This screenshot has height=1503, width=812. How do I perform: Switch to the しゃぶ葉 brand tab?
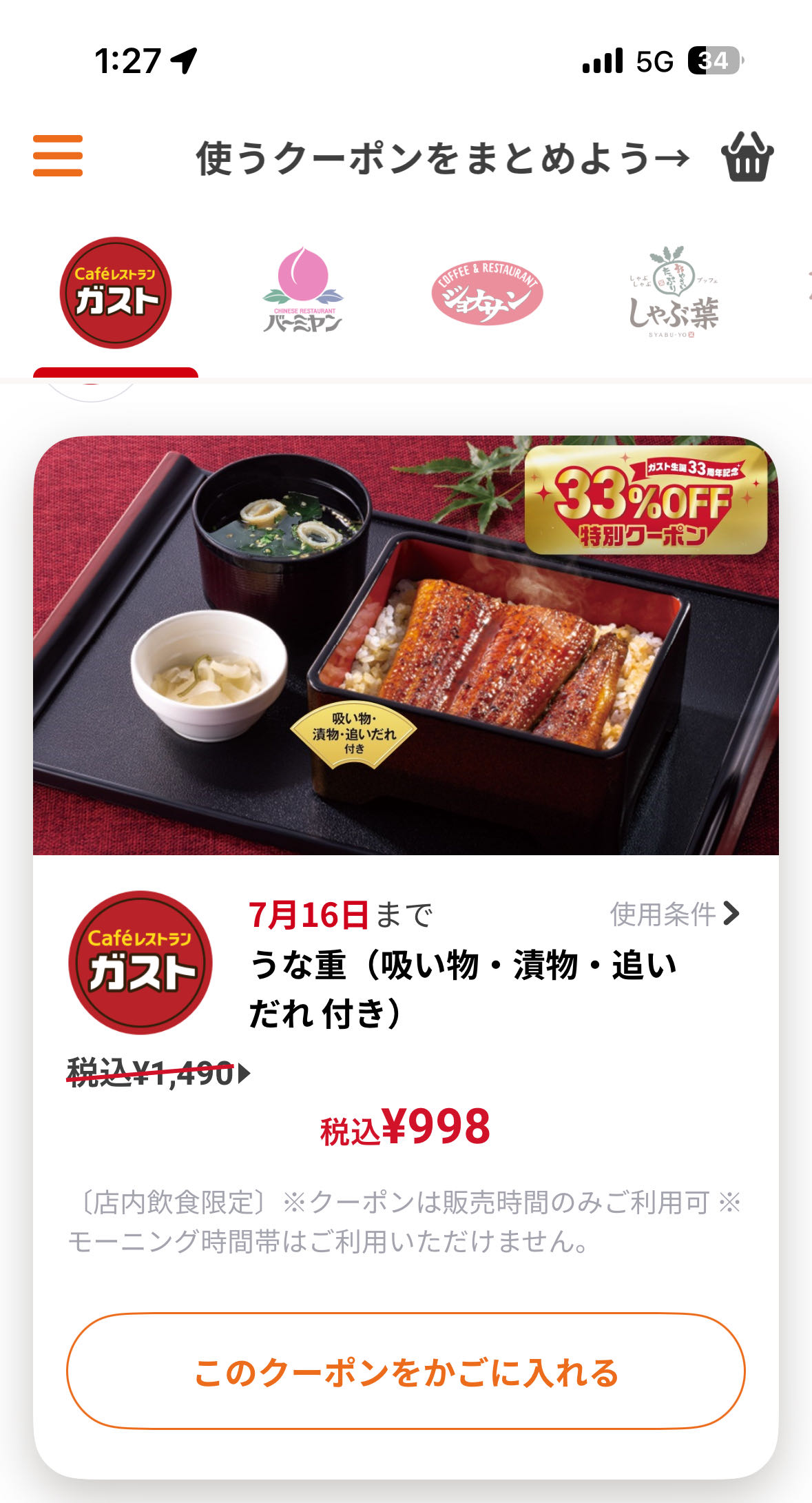coord(674,292)
